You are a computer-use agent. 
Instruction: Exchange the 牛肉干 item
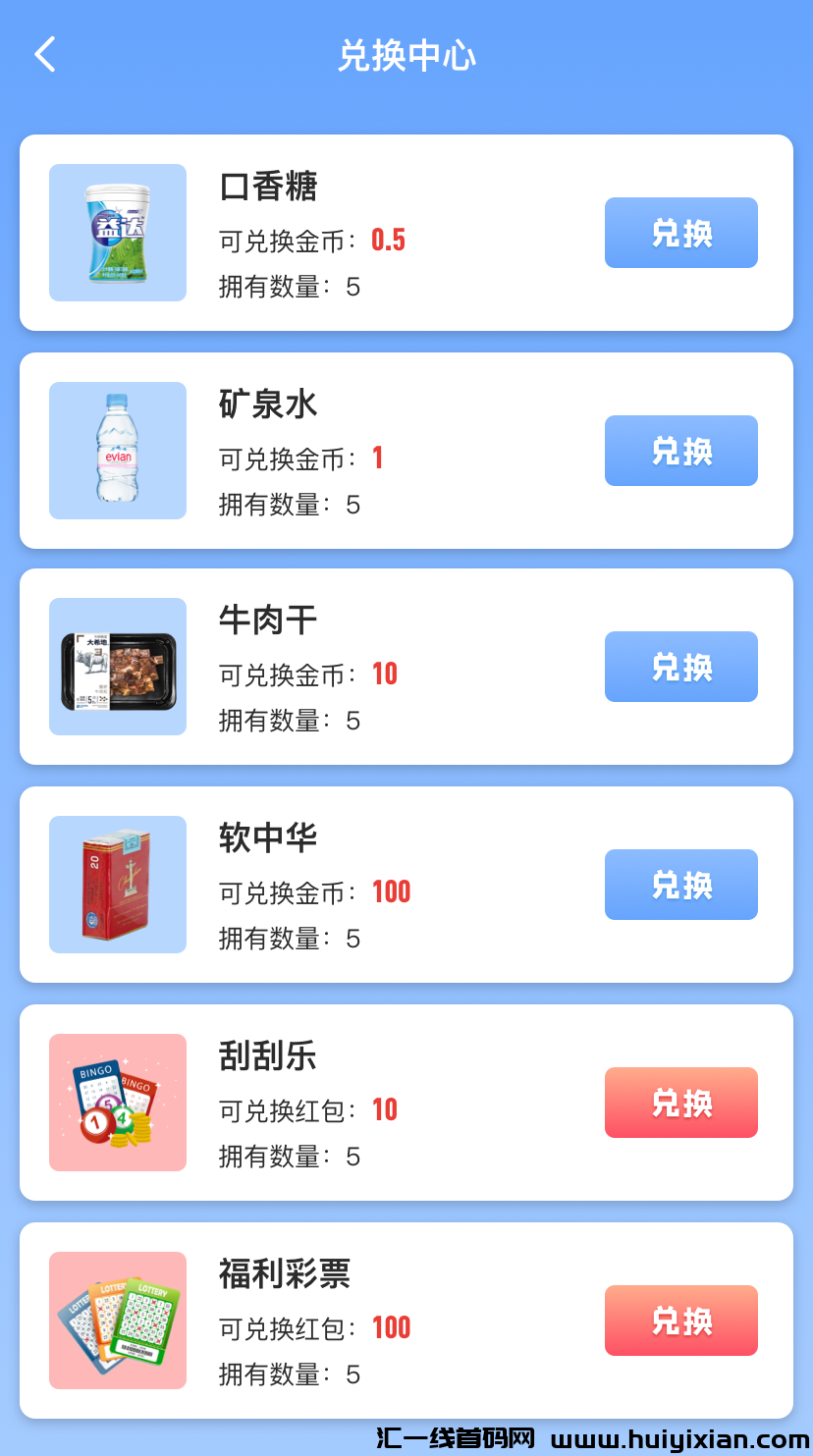680,667
